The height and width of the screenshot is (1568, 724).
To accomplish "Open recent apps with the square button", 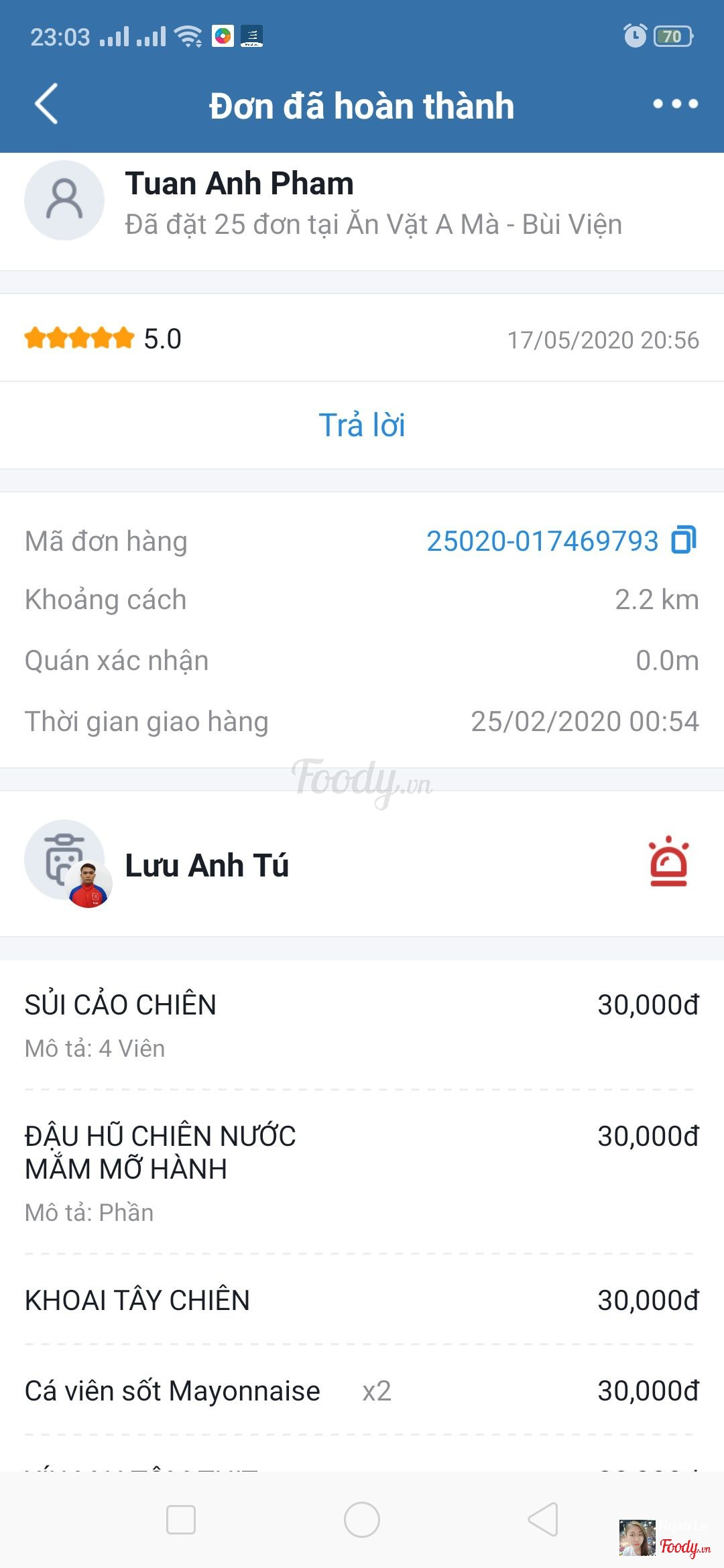I will pyautogui.click(x=181, y=1519).
